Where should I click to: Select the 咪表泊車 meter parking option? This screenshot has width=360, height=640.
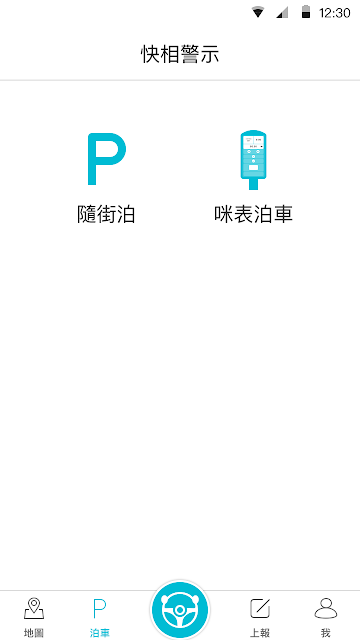tap(253, 178)
